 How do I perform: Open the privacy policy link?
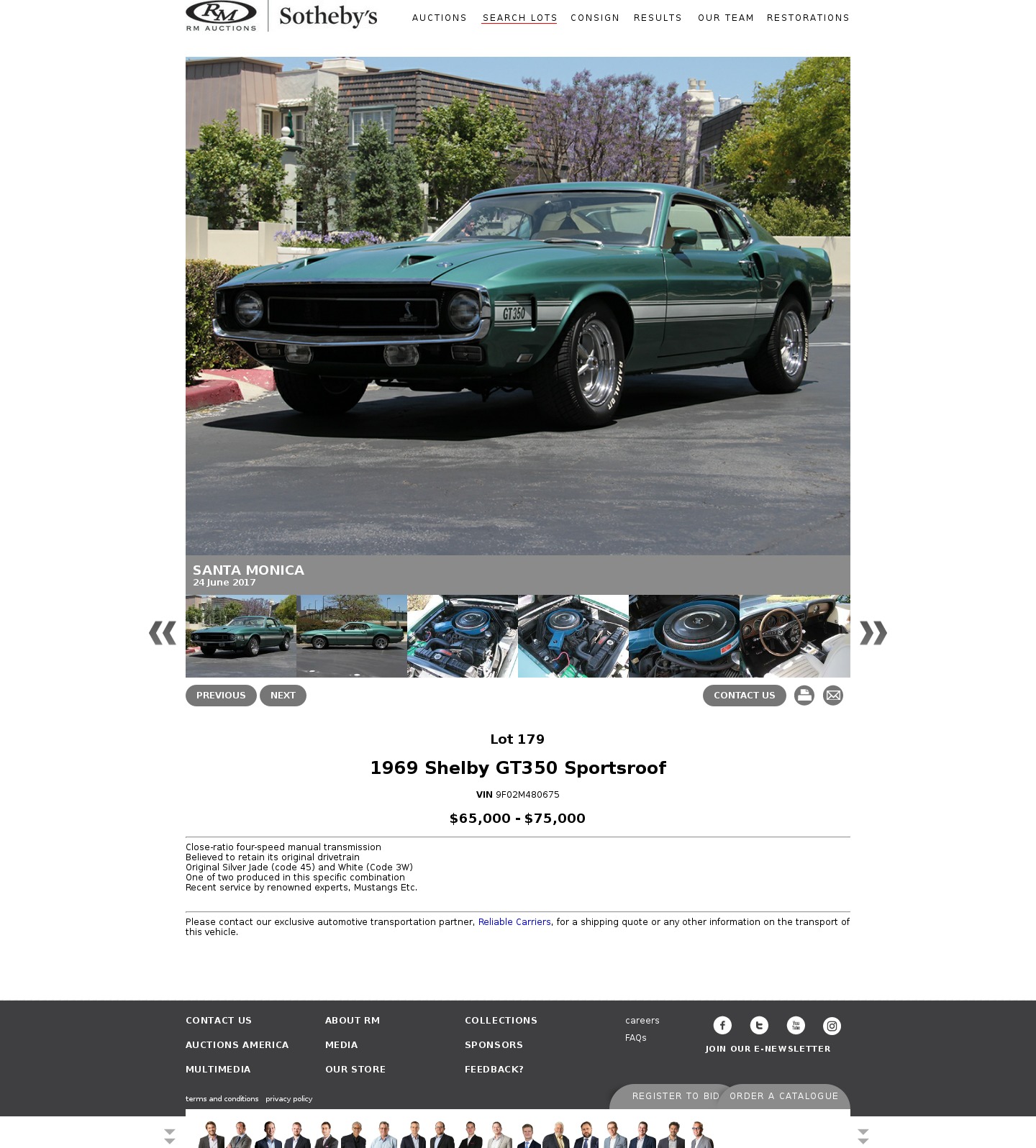288,1099
